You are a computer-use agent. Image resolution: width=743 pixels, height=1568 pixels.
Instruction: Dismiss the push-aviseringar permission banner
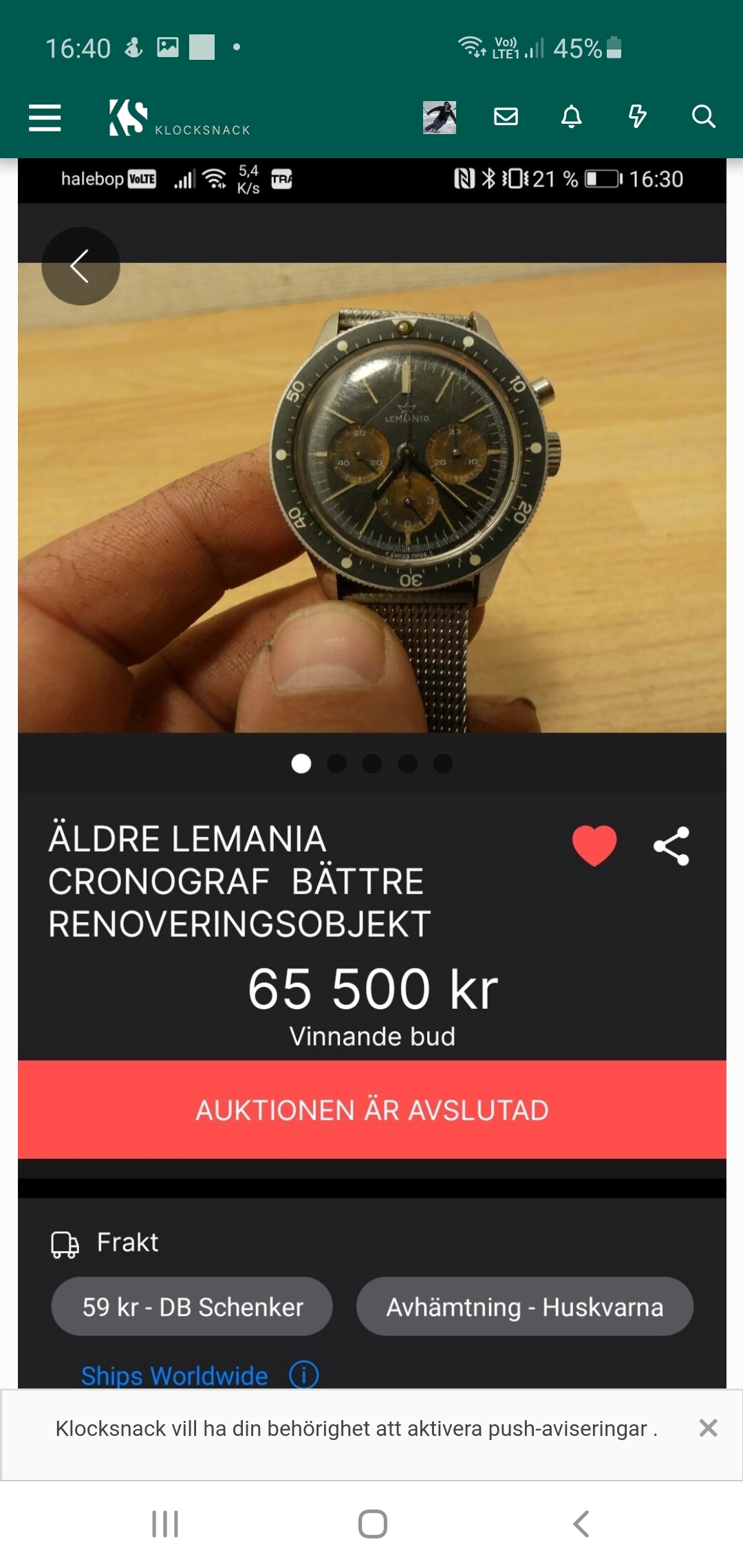click(708, 1428)
